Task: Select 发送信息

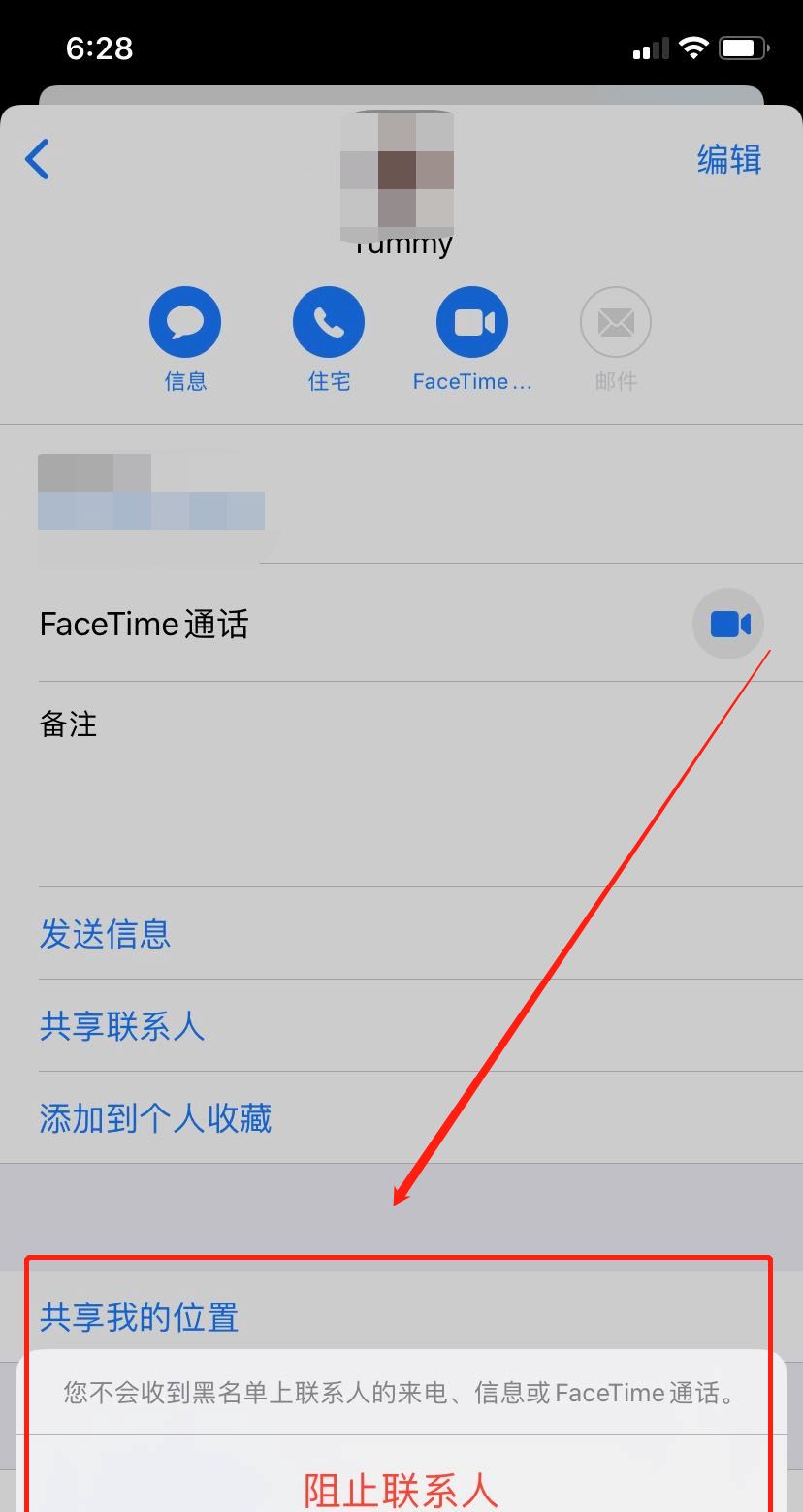Action: click(105, 933)
